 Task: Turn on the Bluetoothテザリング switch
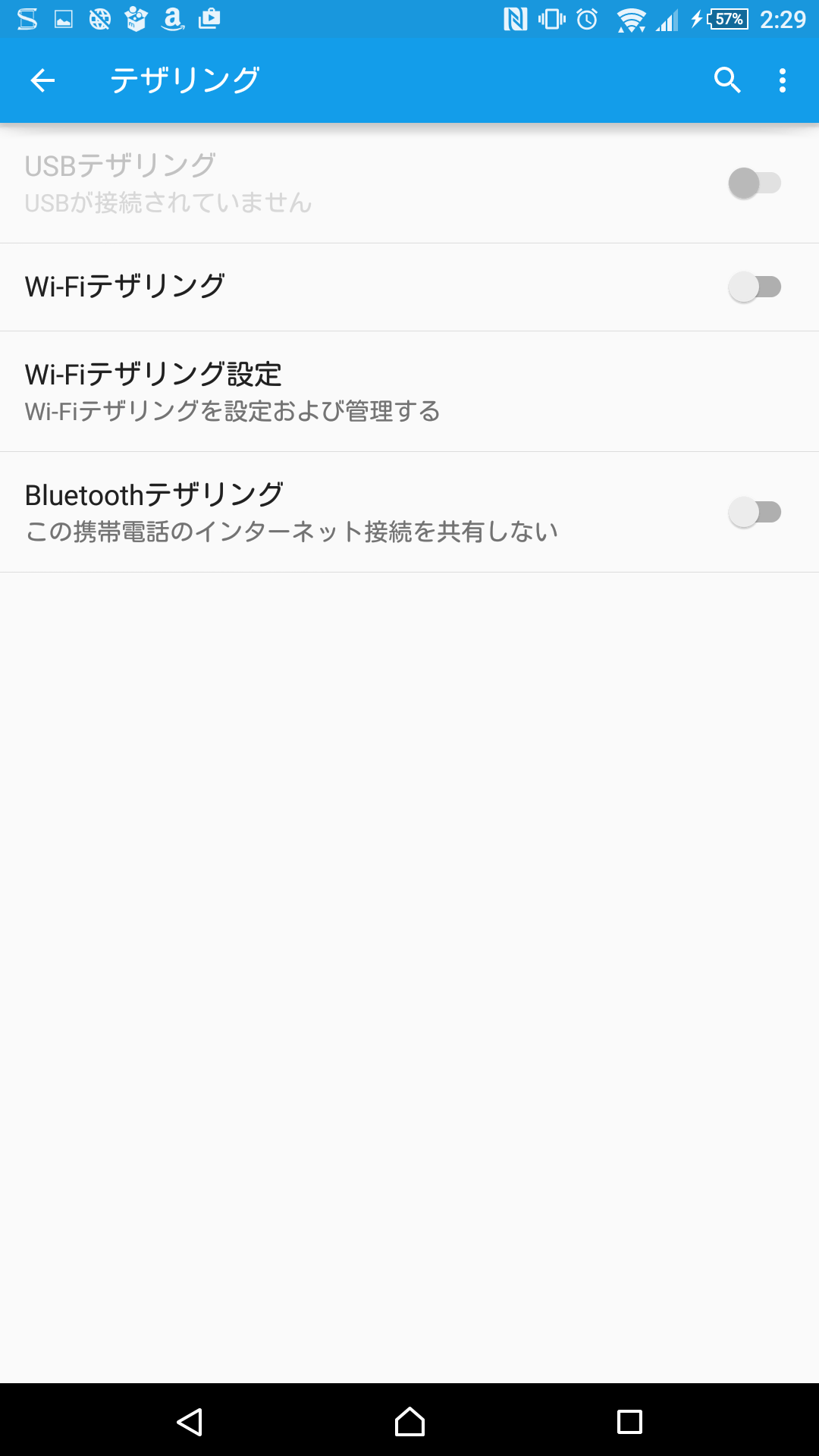point(755,512)
